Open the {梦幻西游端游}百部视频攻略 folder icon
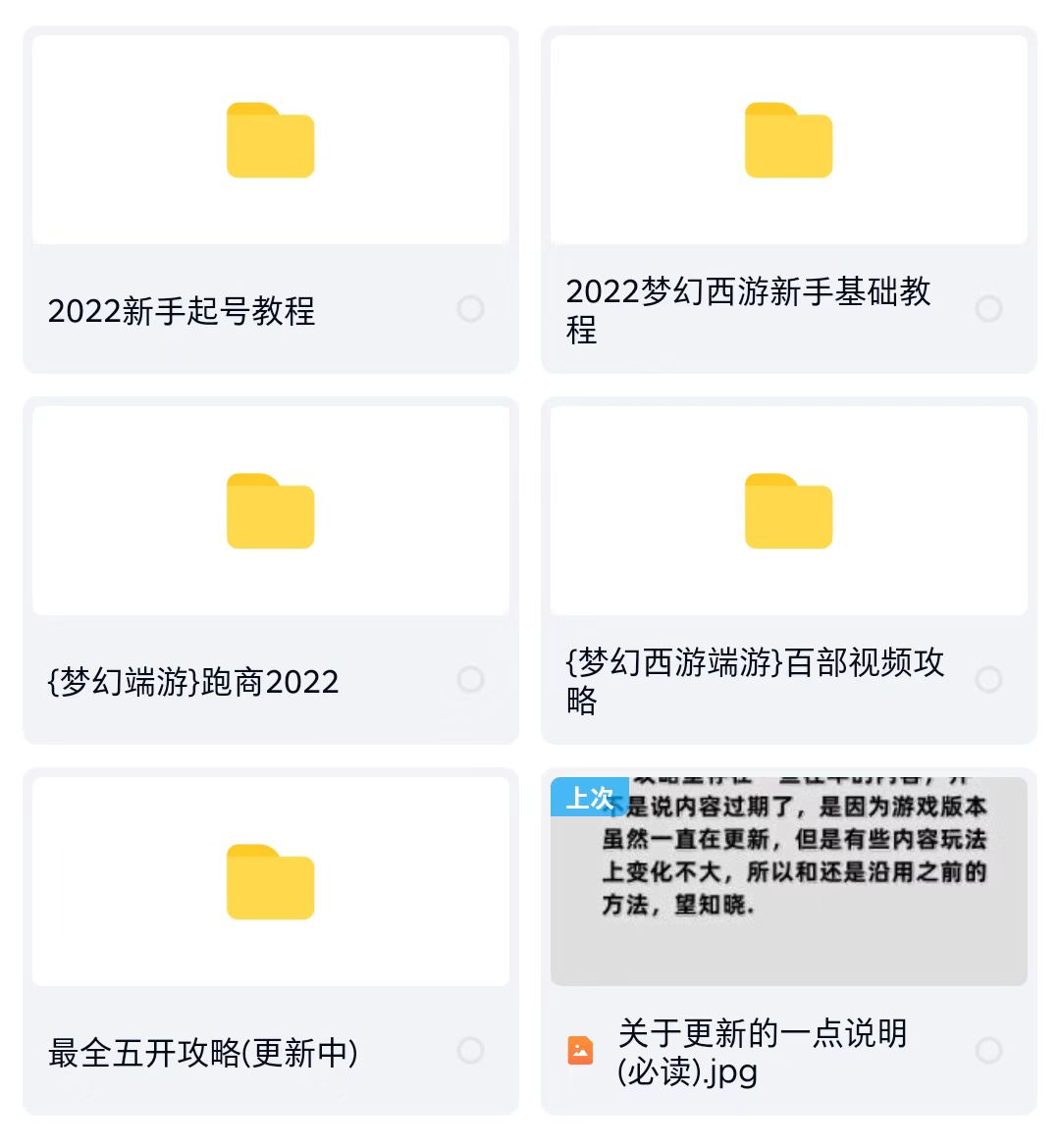The height and width of the screenshot is (1148, 1060). click(x=788, y=510)
